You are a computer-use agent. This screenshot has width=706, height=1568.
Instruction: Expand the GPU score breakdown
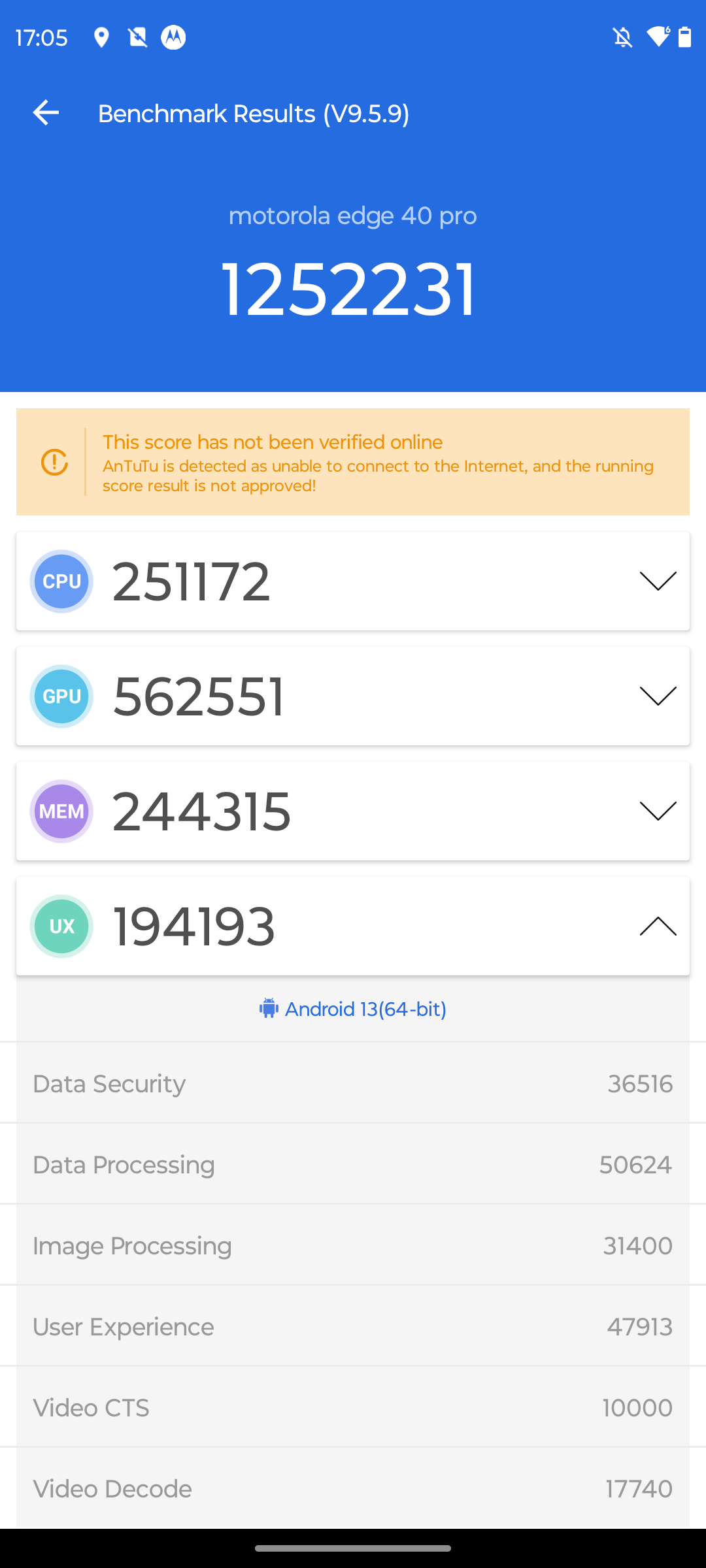click(658, 696)
